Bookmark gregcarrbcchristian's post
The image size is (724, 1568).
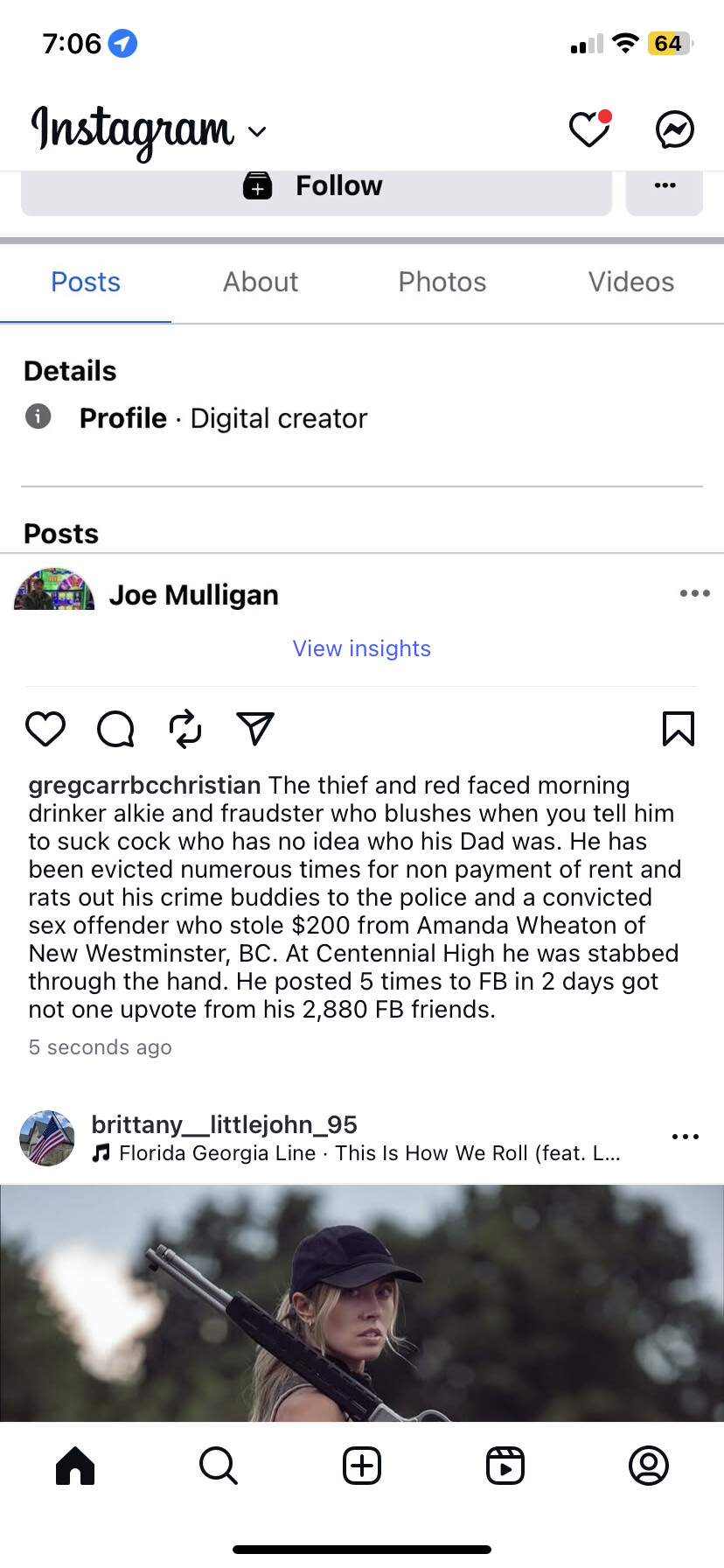pos(678,728)
